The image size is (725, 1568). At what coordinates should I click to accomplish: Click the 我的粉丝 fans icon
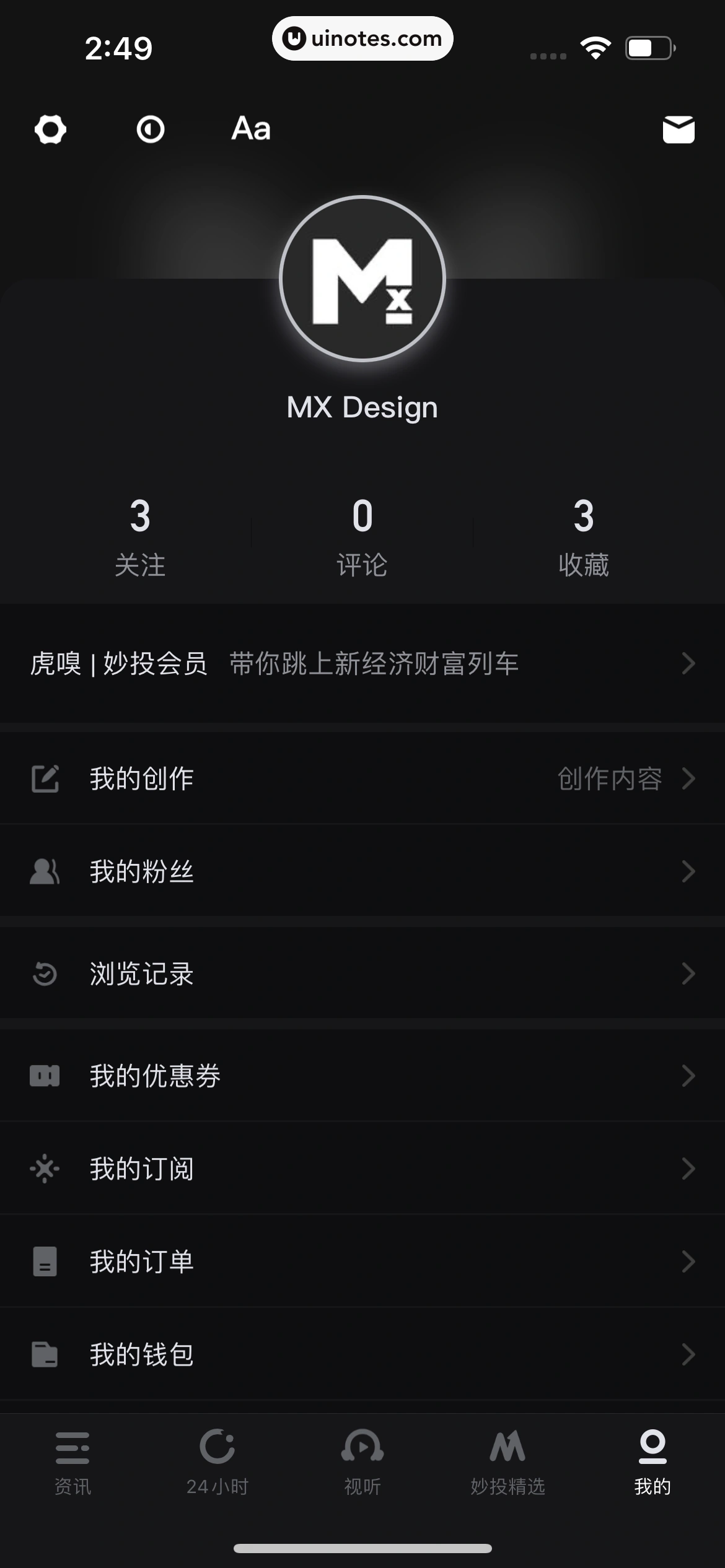click(x=46, y=872)
